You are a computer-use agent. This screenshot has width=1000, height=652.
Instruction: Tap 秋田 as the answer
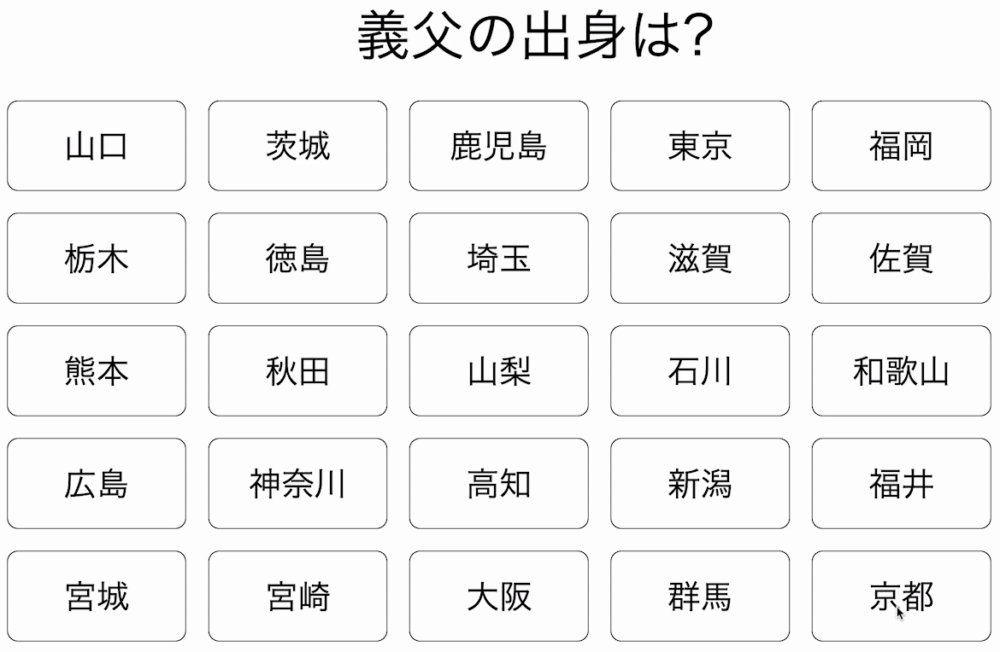click(298, 371)
